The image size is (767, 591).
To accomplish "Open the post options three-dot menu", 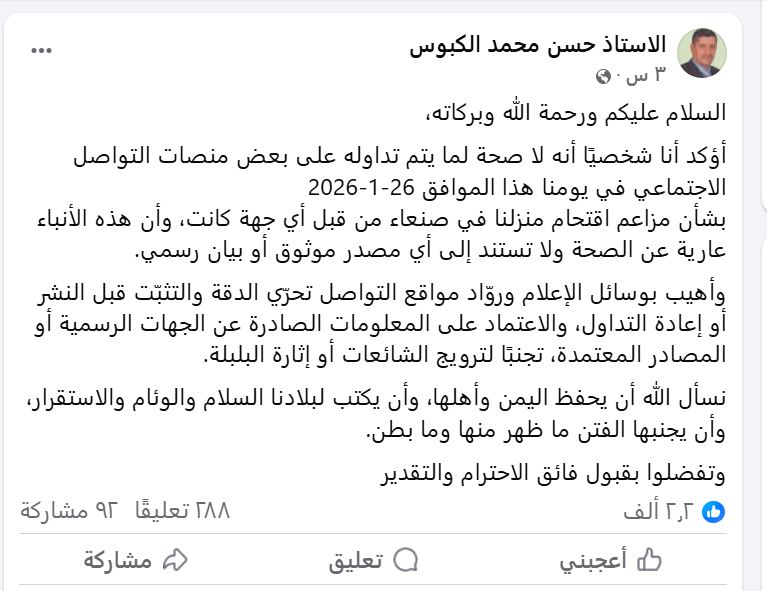I will [41, 49].
